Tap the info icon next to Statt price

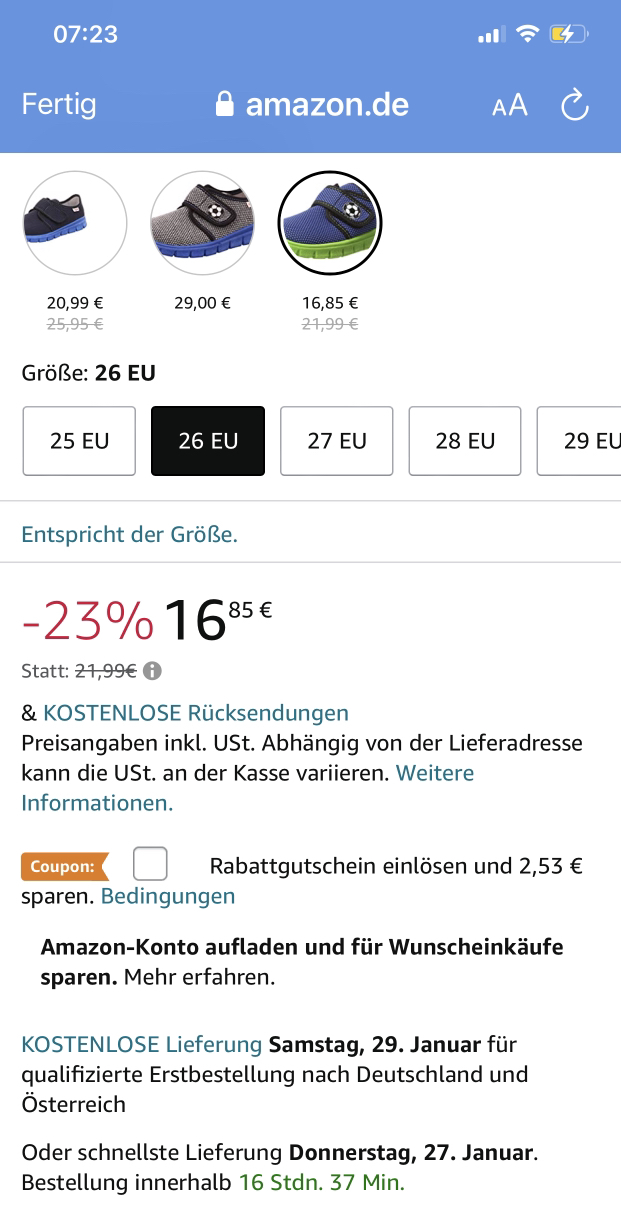[152, 671]
